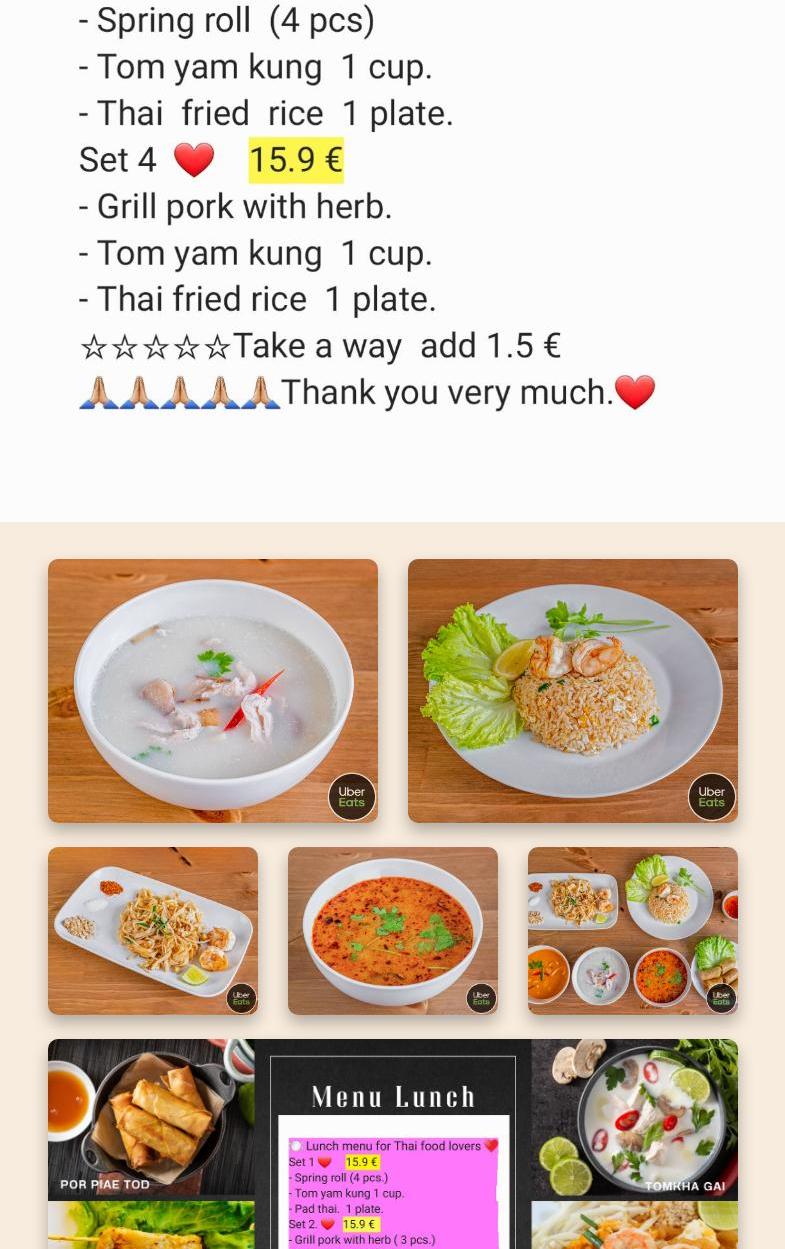
Task: Open the white coconut soup photo
Action: pyautogui.click(x=213, y=690)
